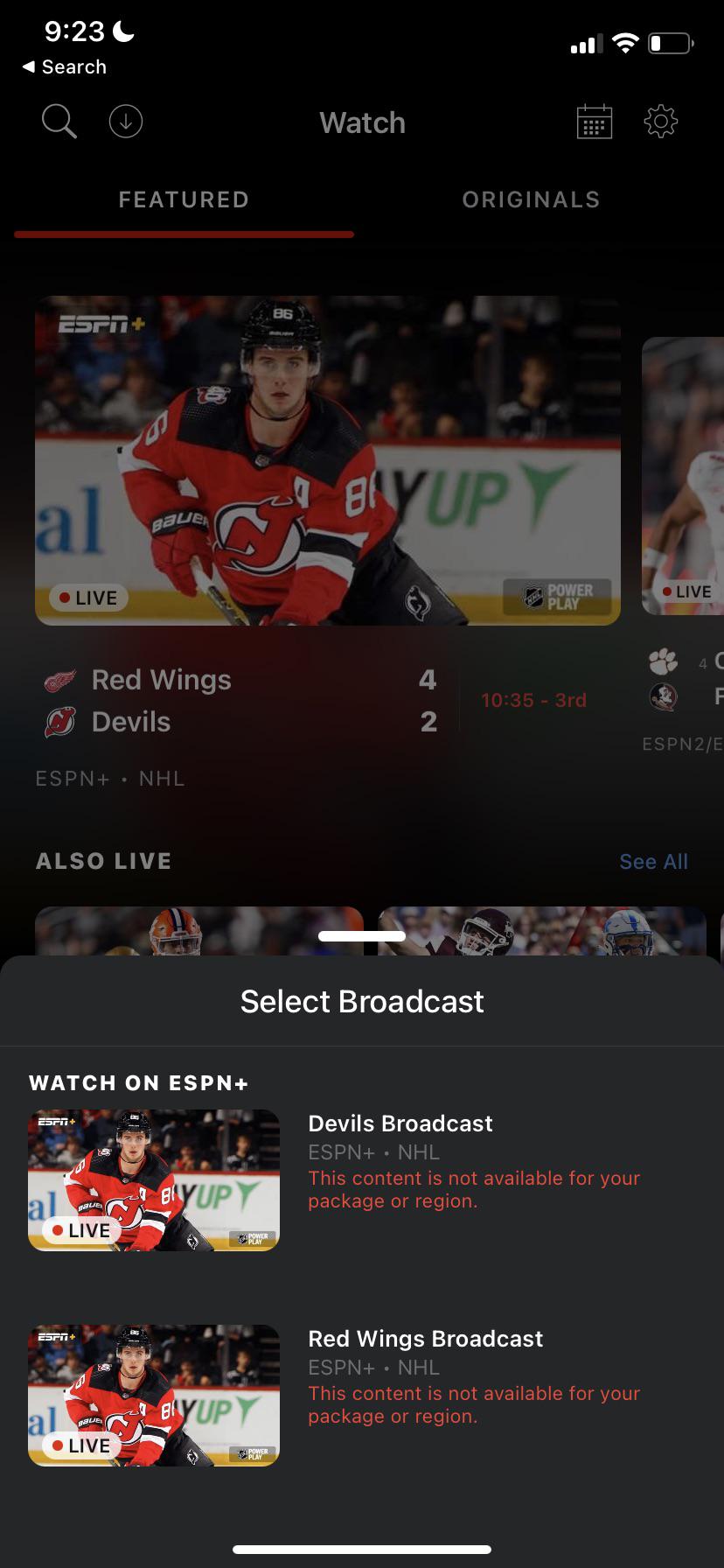
Task: Select the Red Wings team logo
Action: 58,679
